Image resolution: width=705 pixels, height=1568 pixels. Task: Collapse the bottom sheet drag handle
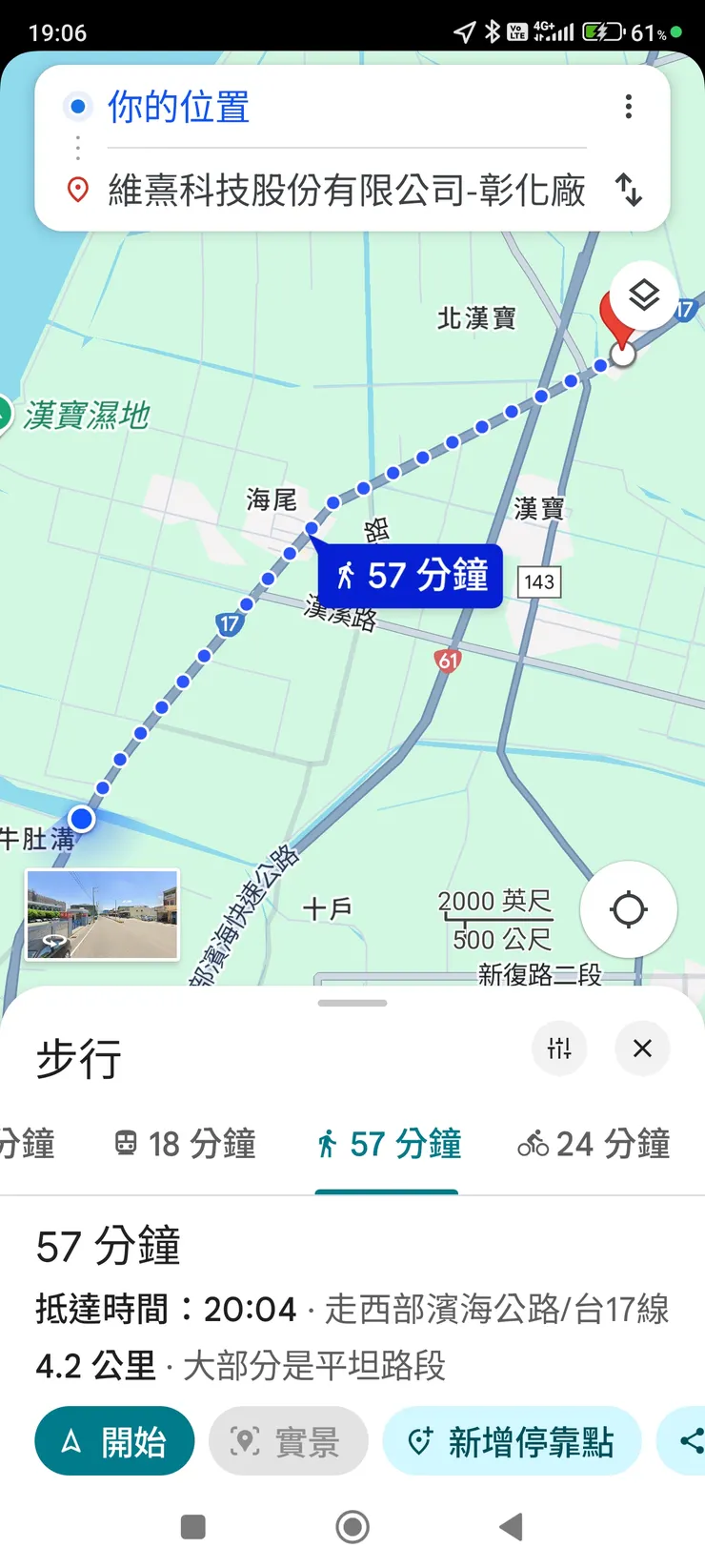[352, 1002]
